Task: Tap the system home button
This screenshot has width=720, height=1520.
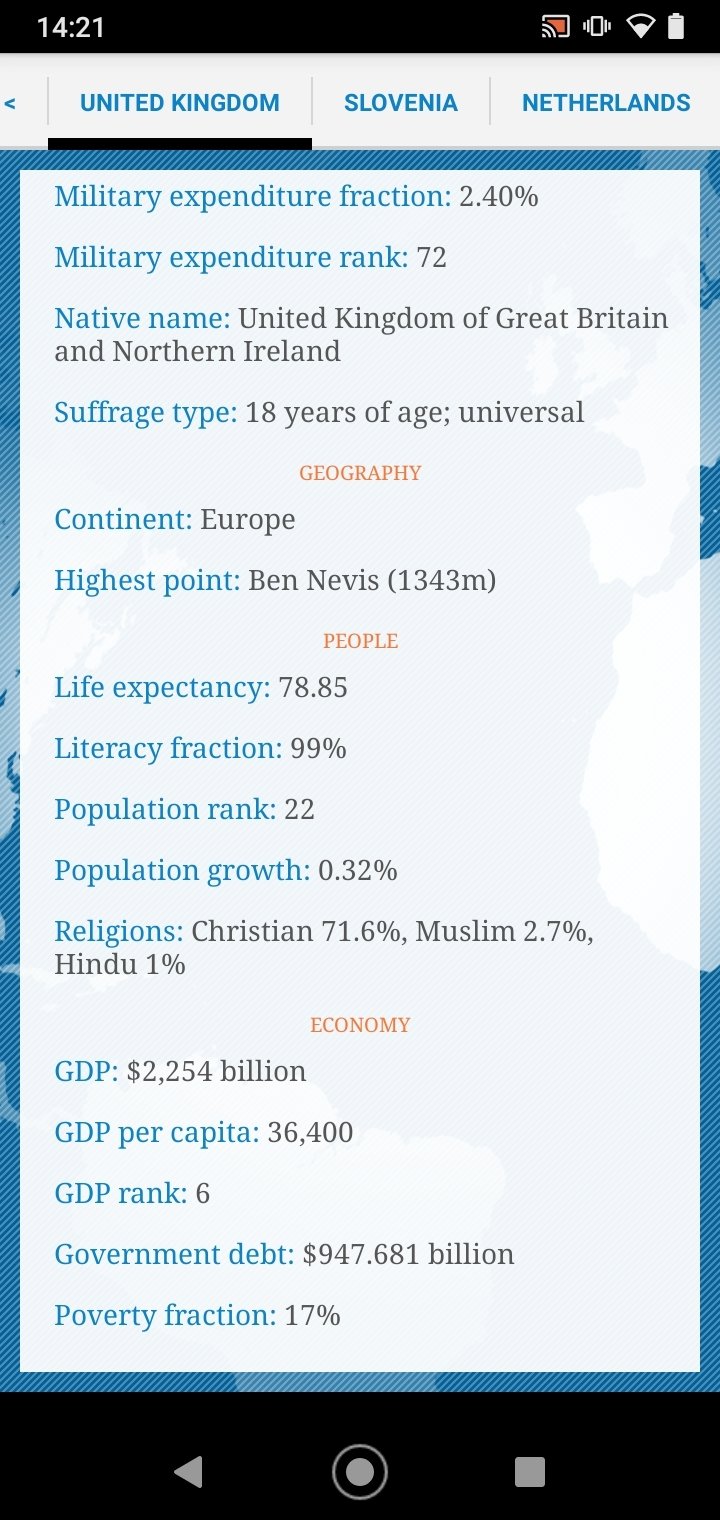Action: pos(360,1471)
